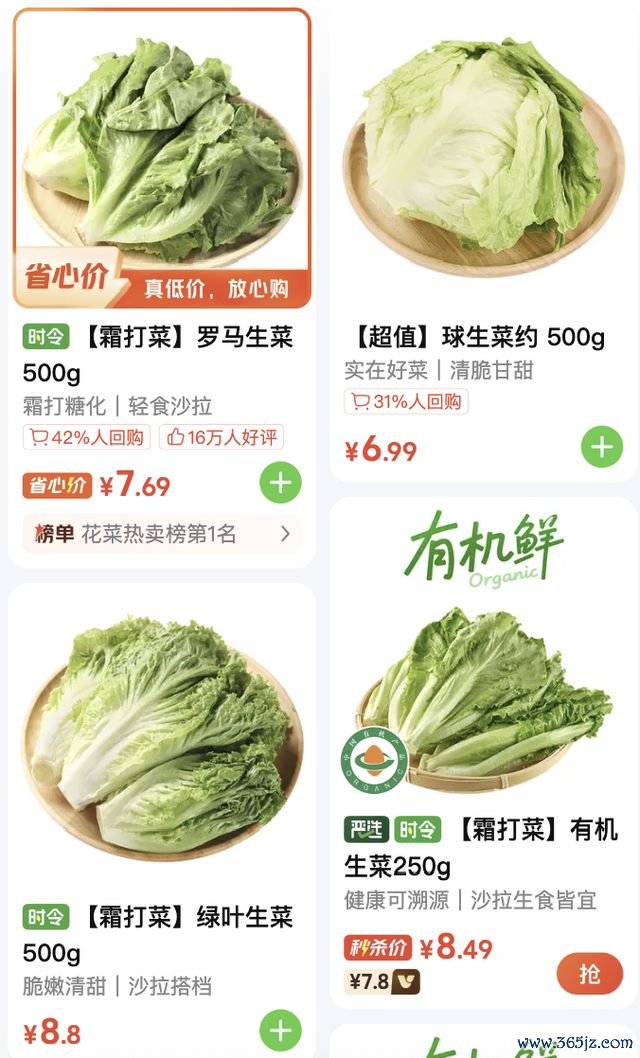View the 有机生菜250g product
Image resolution: width=640 pixels, height=1058 pixels.
pyautogui.click(x=484, y=680)
